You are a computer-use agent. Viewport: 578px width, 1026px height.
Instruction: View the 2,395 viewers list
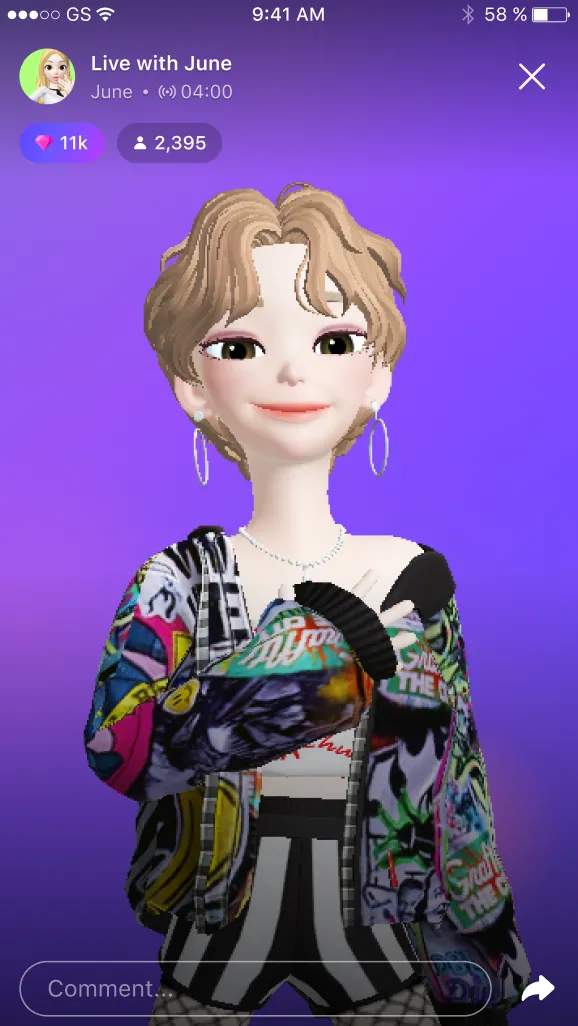pos(170,143)
